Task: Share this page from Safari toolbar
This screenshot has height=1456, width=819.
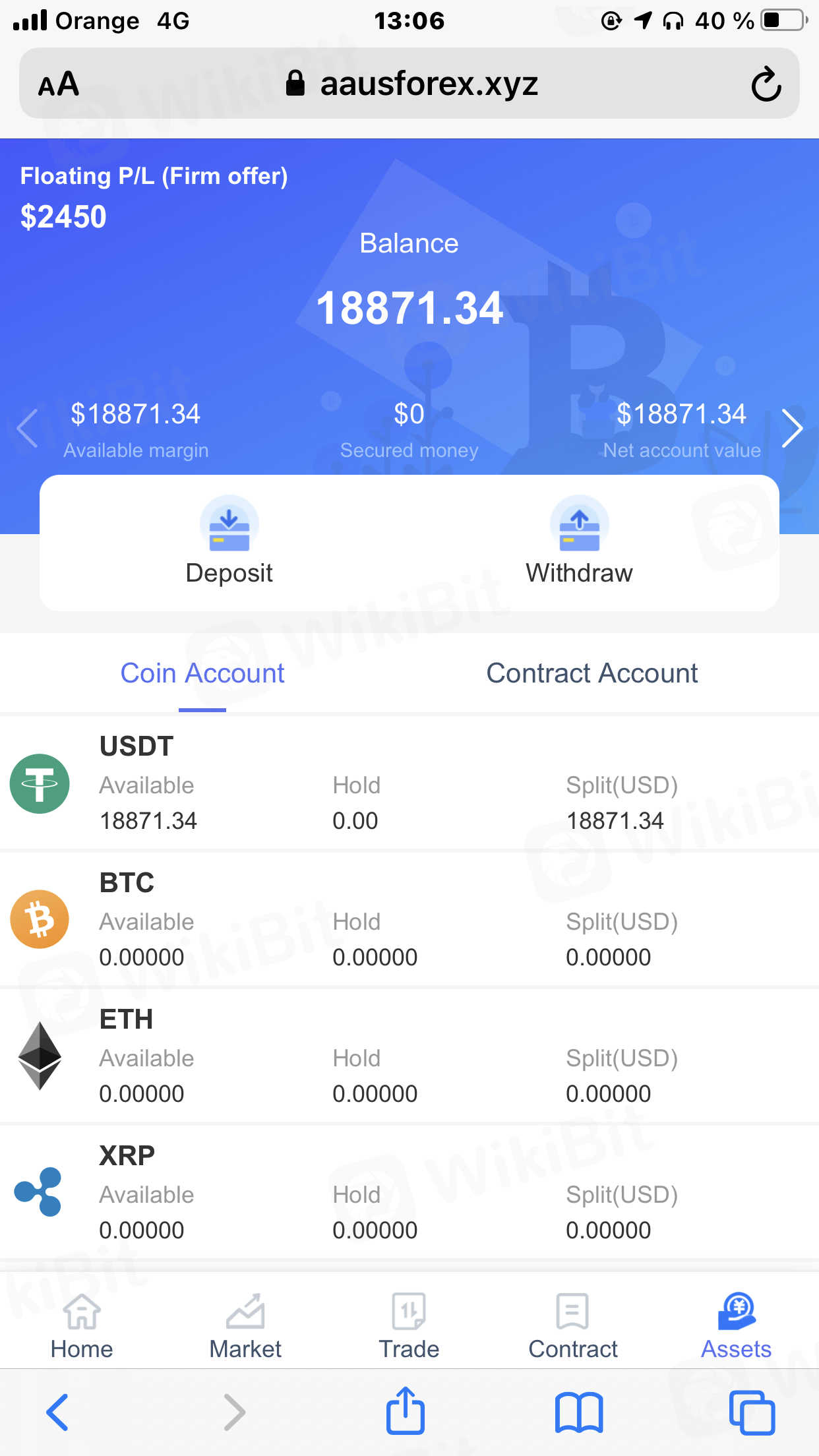Action: (x=405, y=1412)
